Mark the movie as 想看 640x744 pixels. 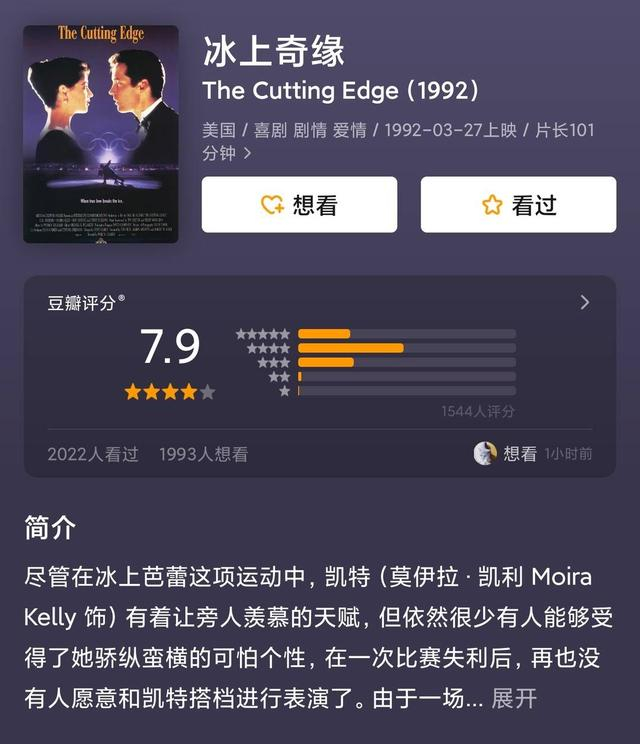(299, 205)
